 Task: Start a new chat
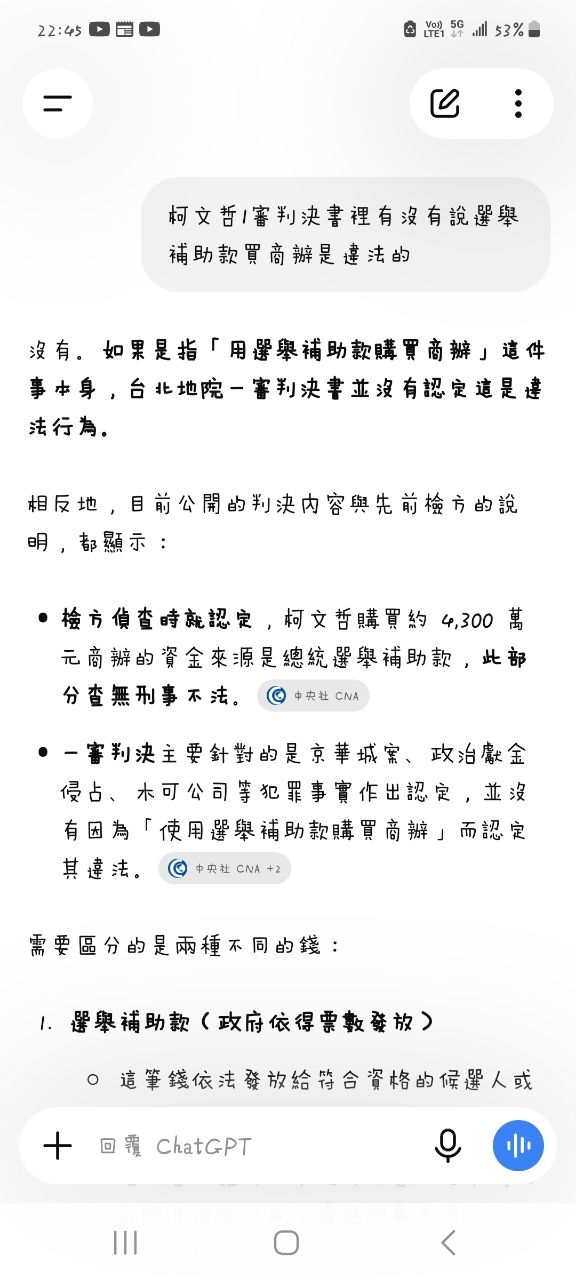coord(445,103)
